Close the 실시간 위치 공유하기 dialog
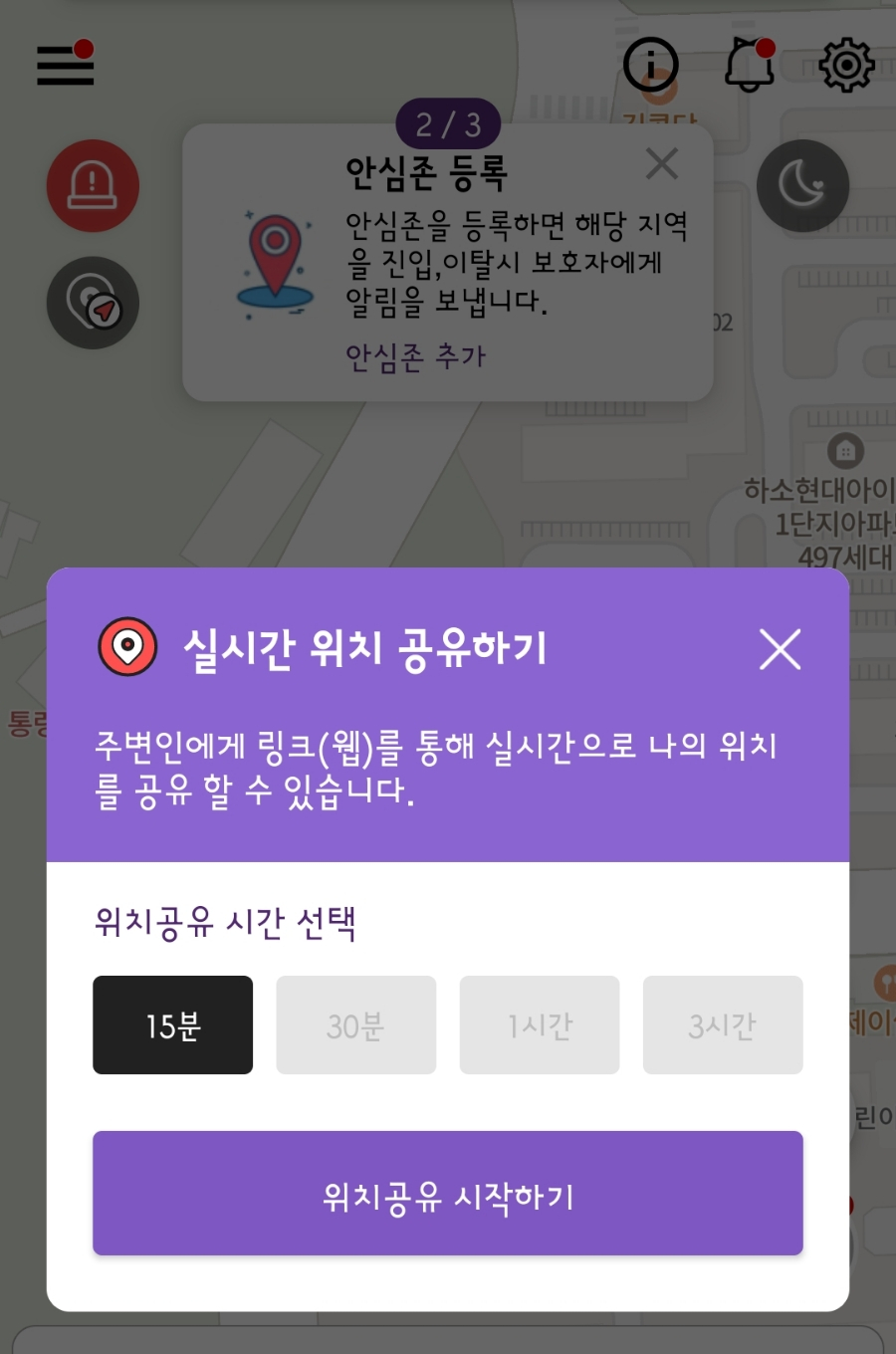Image resolution: width=896 pixels, height=1354 pixels. pos(780,649)
